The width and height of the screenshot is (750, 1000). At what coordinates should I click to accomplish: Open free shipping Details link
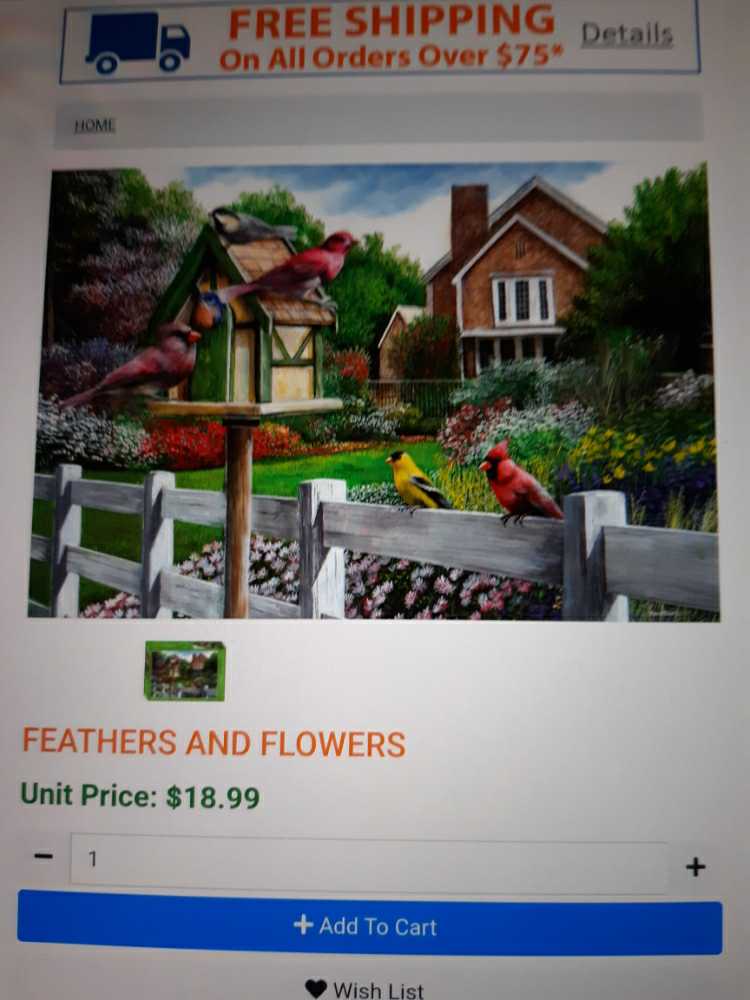tap(627, 35)
